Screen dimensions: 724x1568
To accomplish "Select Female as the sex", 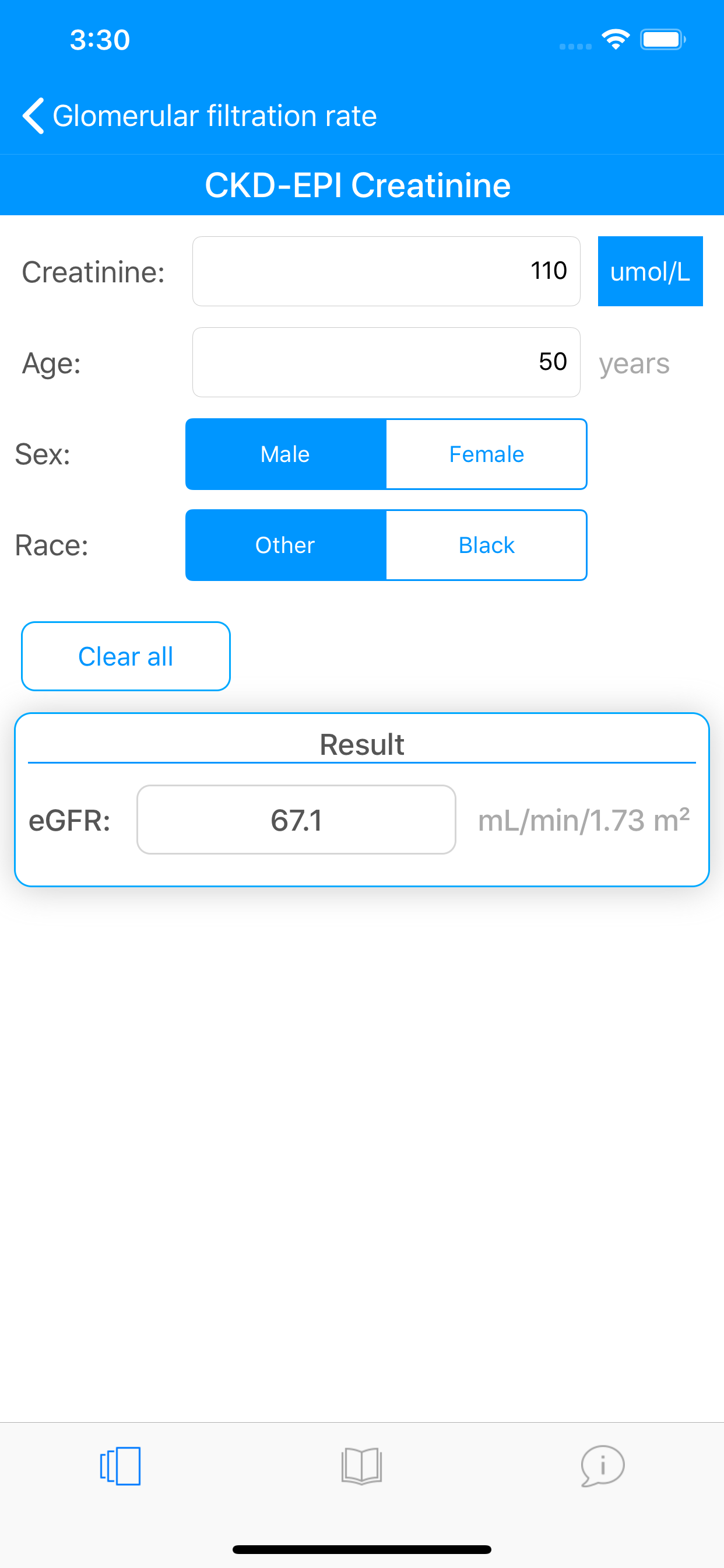I will click(x=486, y=453).
